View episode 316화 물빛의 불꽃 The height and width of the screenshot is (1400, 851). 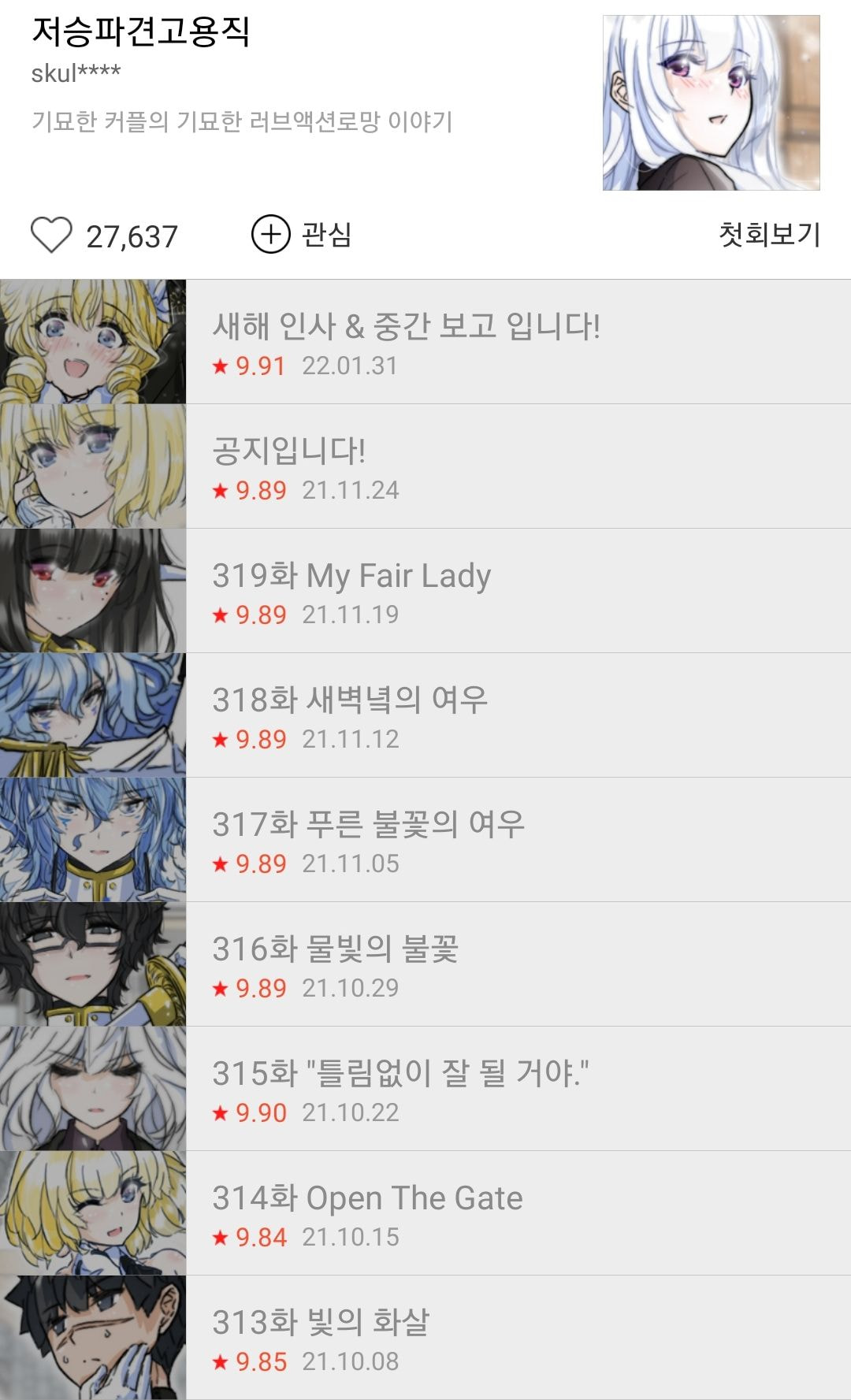425,964
